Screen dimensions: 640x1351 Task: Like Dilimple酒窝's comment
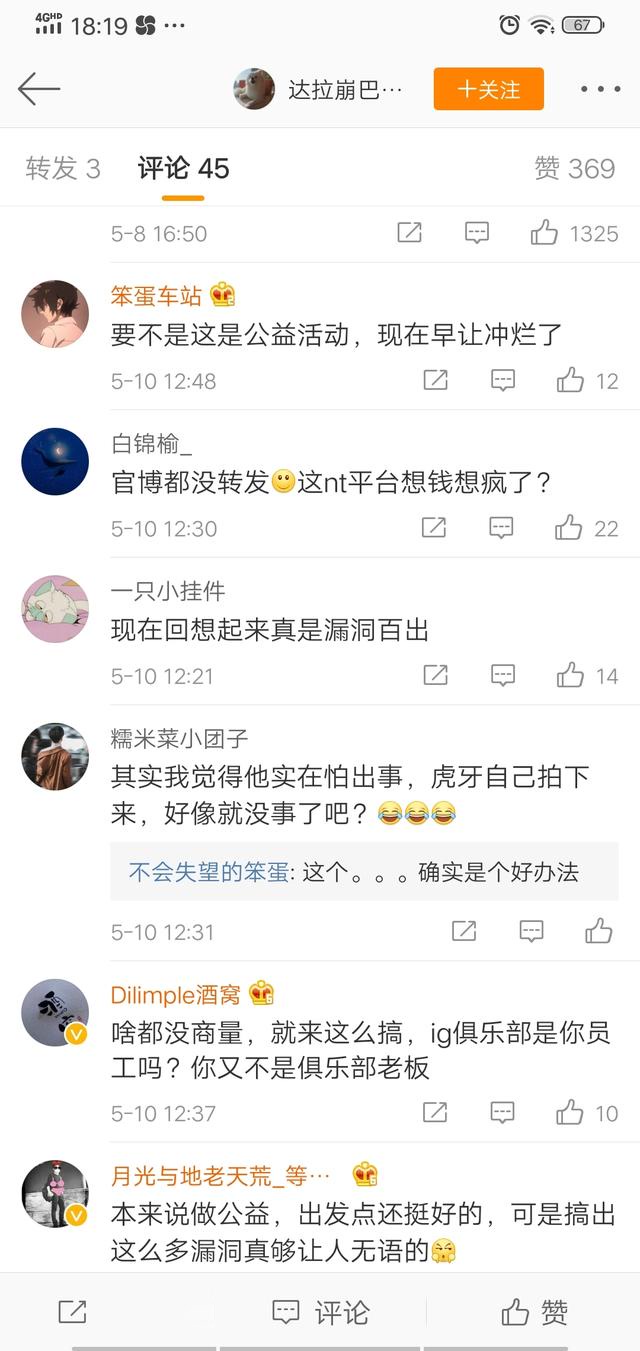coord(571,1113)
